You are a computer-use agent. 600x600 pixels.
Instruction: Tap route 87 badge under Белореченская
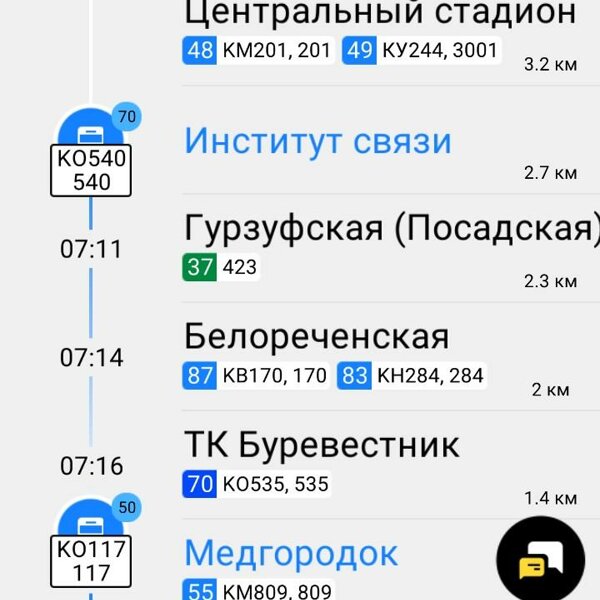200,376
